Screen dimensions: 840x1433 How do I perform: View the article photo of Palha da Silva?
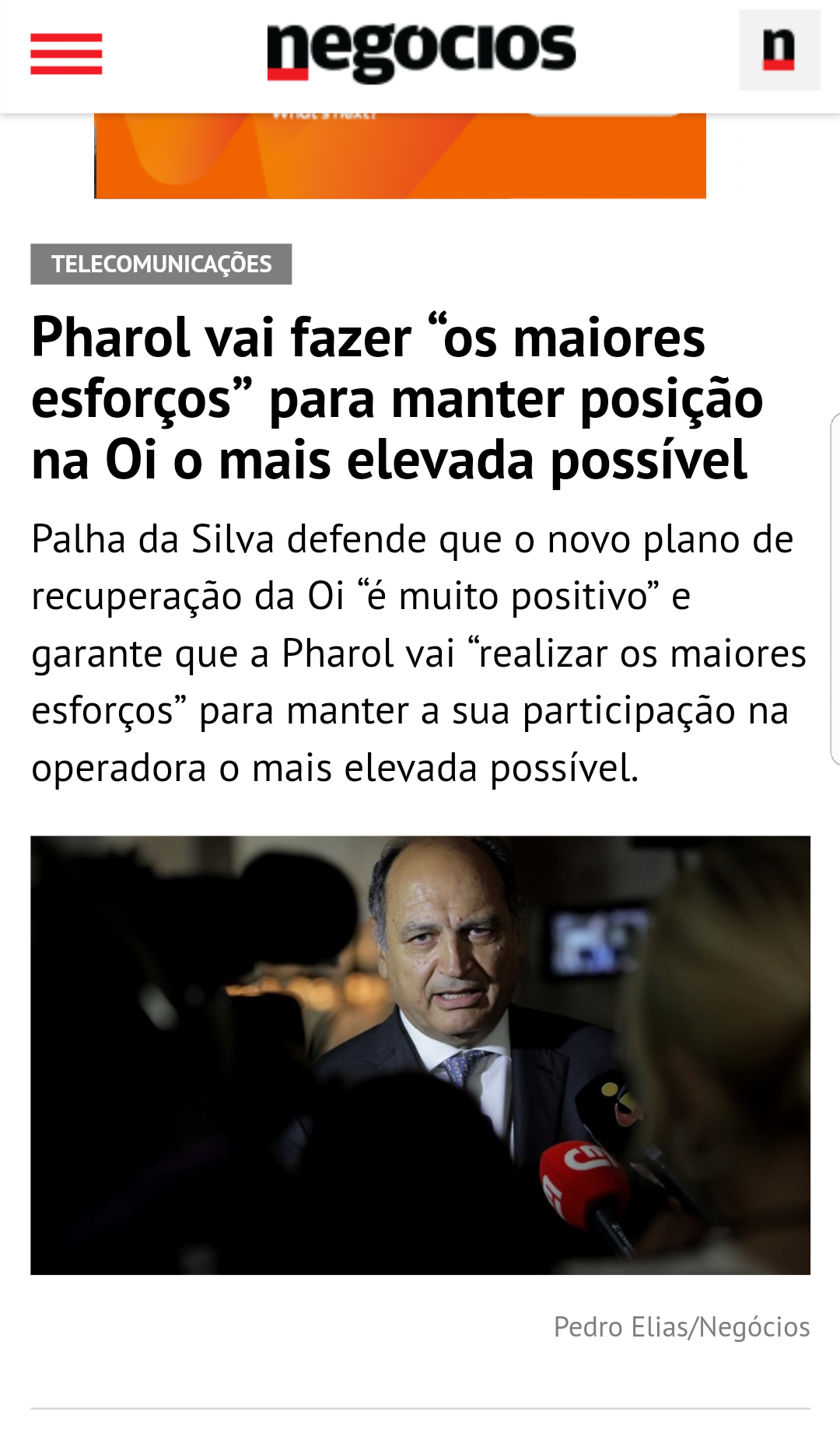coord(420,1054)
